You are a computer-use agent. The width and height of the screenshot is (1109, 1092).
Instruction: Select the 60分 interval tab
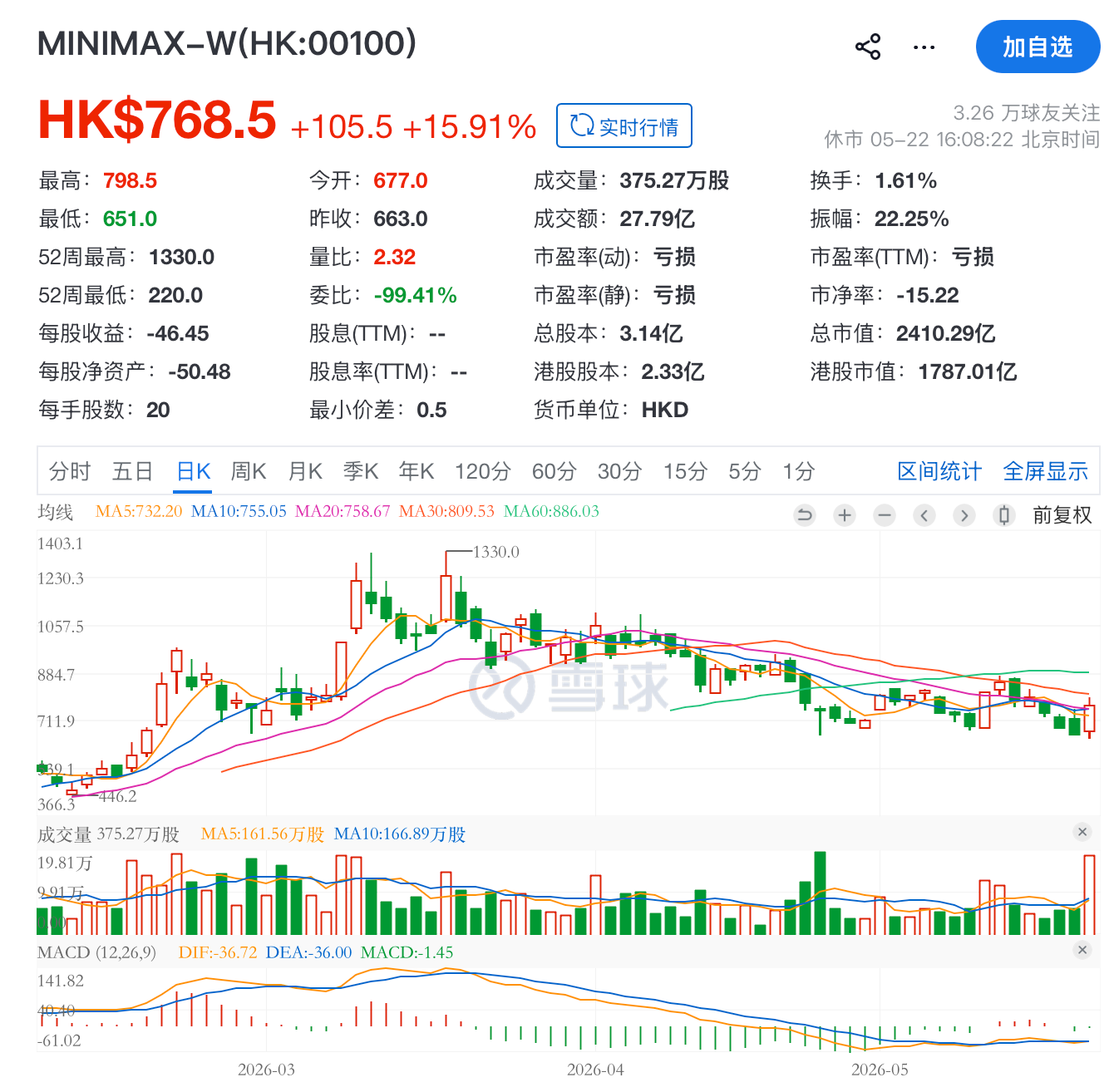[x=554, y=471]
